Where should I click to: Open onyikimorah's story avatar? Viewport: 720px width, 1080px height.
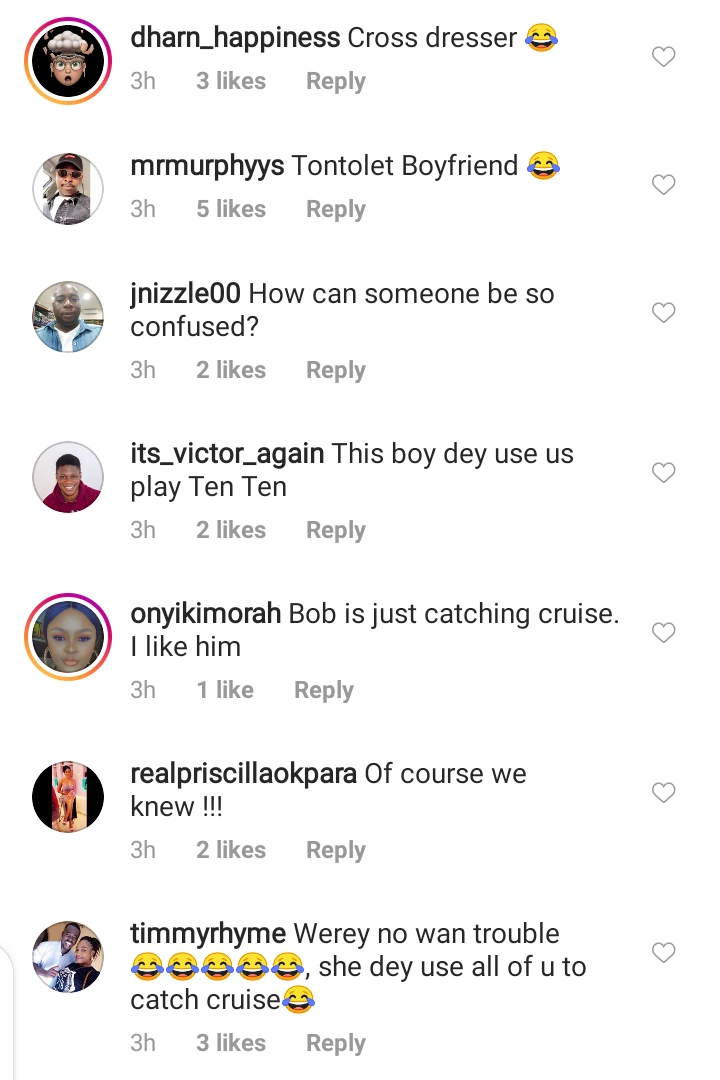tap(68, 637)
